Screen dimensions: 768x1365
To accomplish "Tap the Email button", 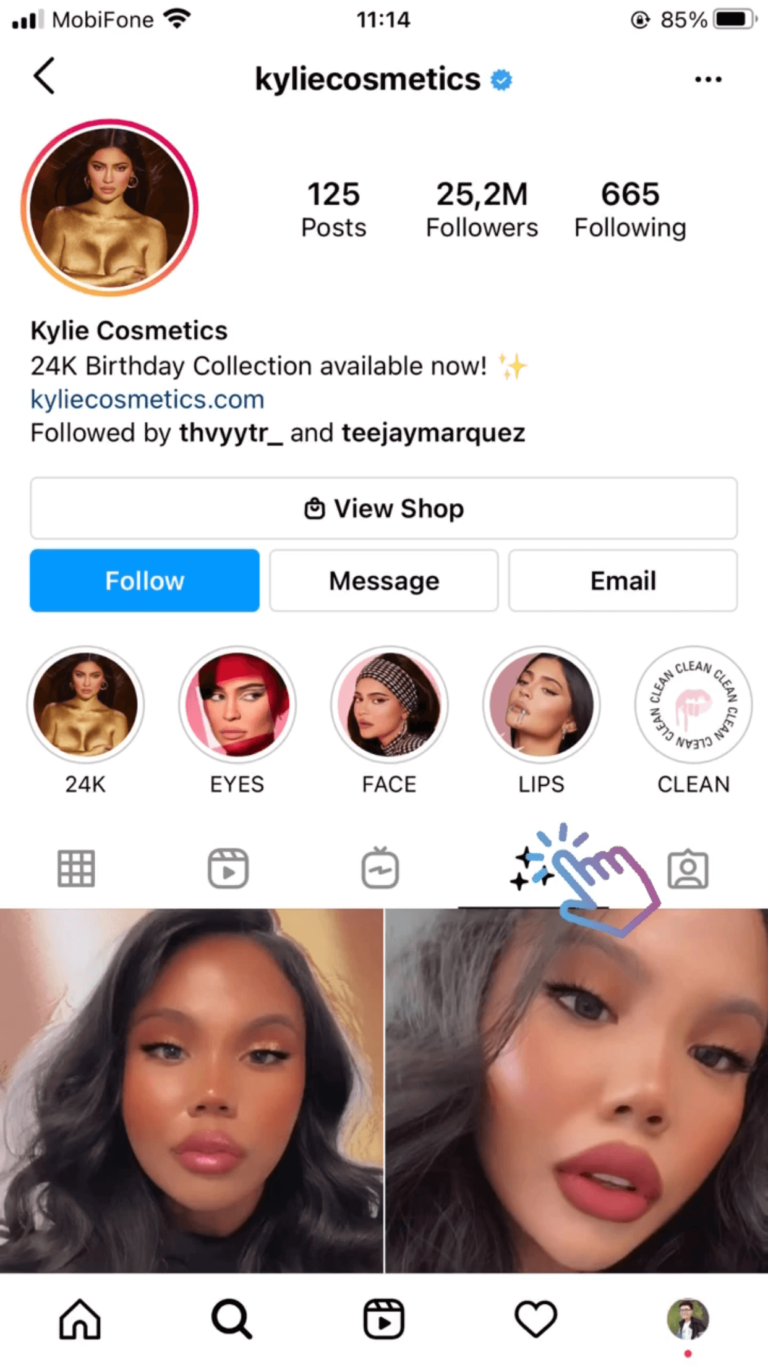I will [x=623, y=581].
